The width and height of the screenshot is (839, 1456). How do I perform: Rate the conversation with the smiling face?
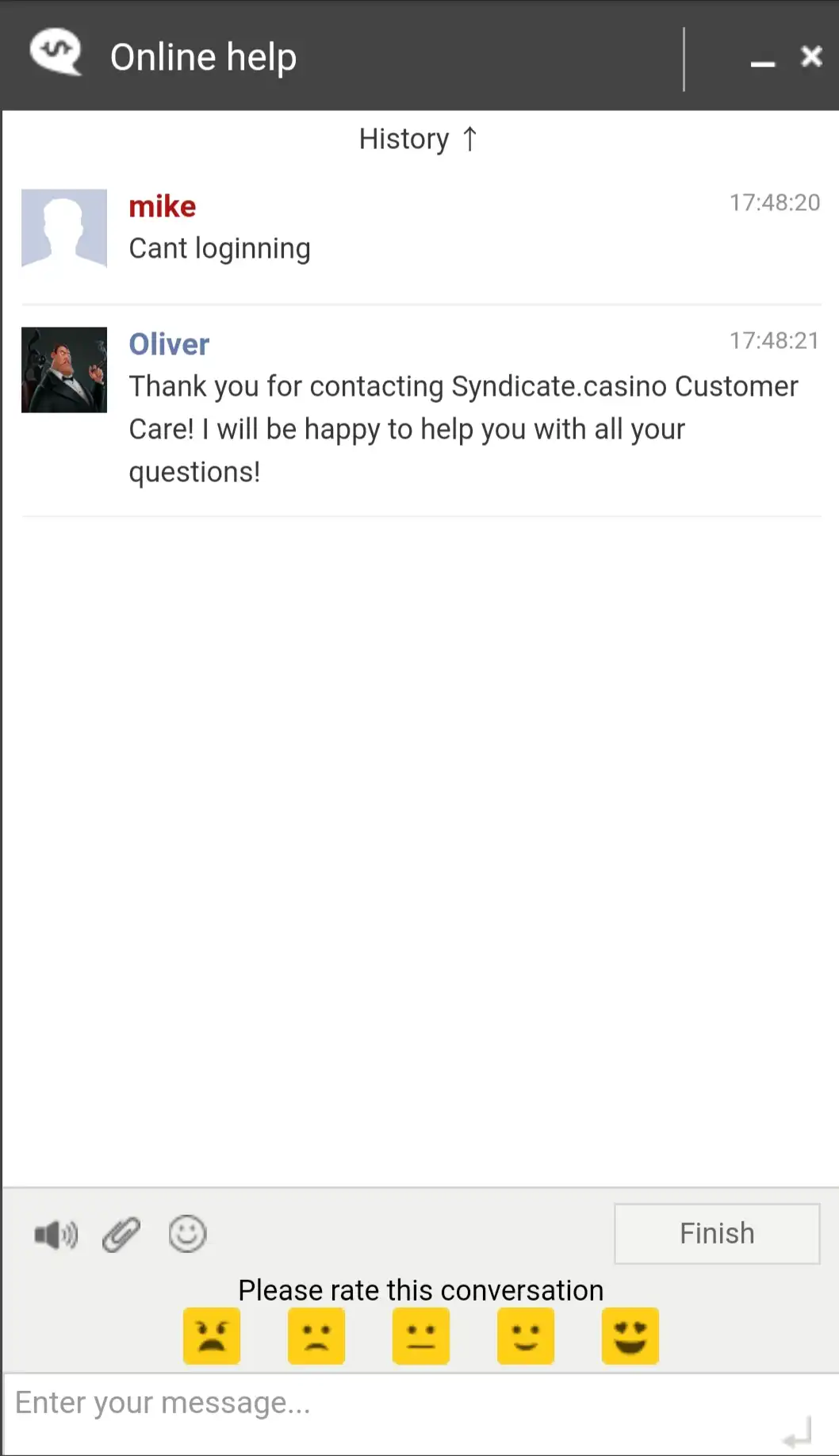(x=526, y=1336)
